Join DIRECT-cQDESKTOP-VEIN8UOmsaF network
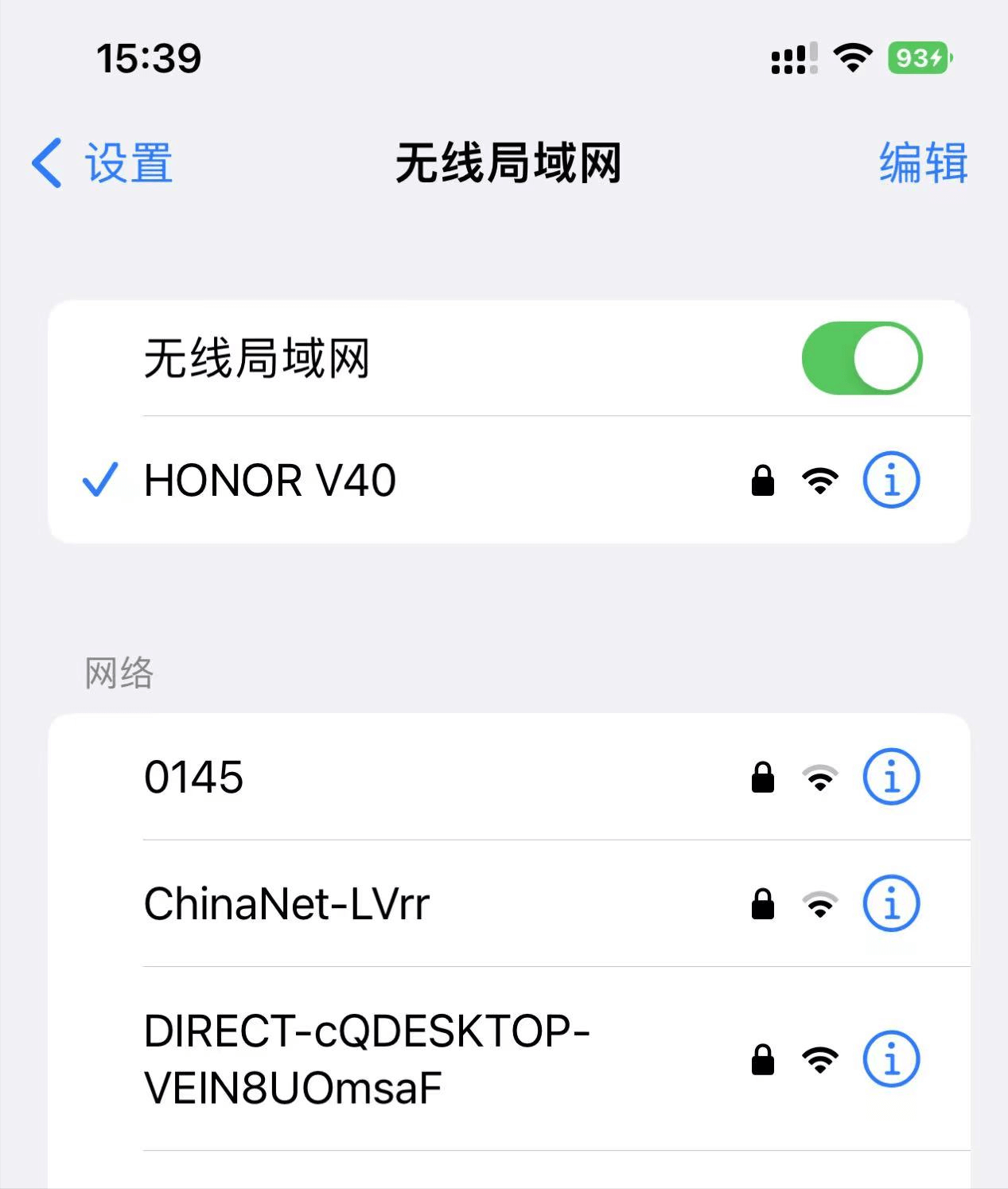The image size is (1008, 1189). [x=366, y=1059]
